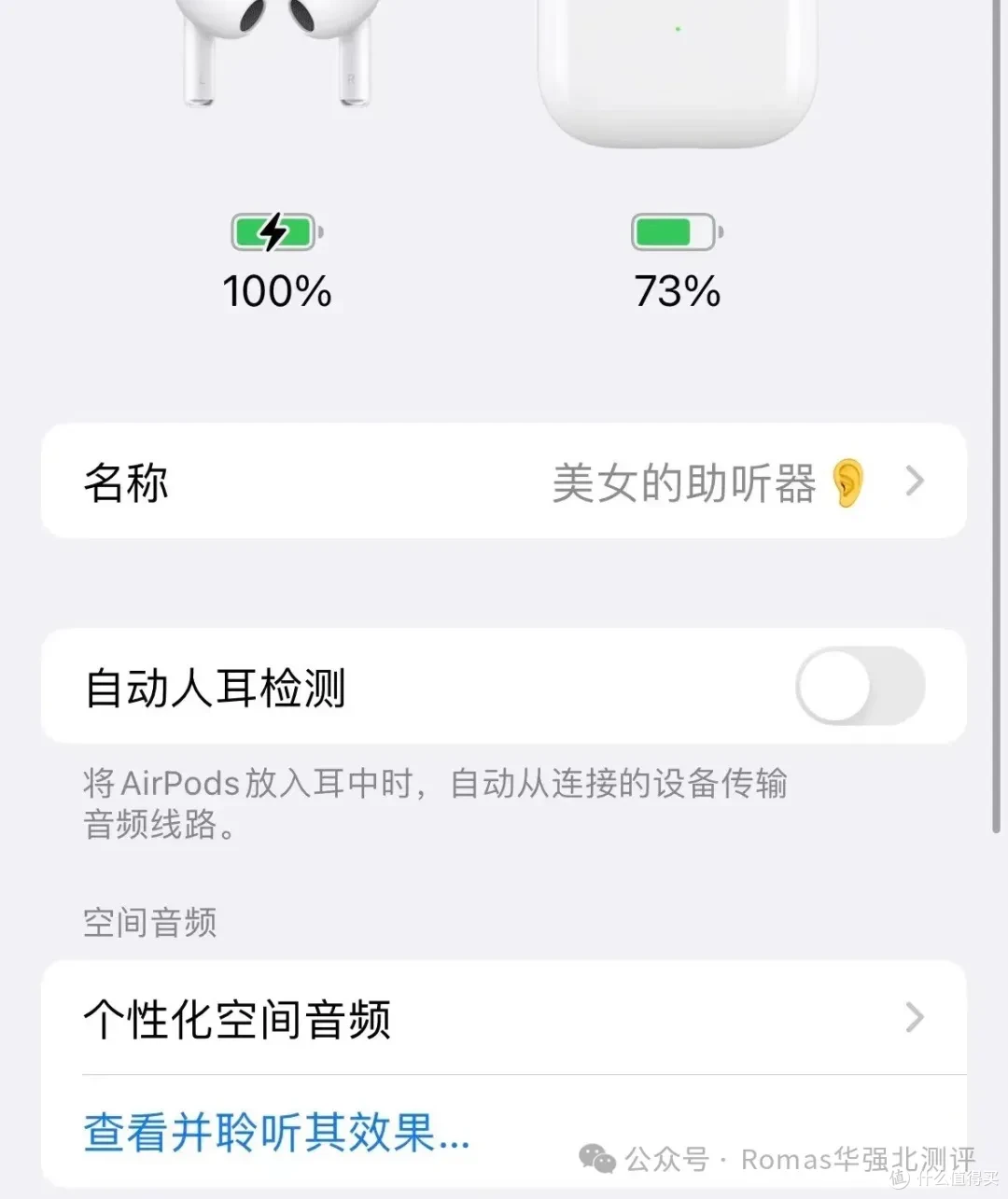Tap the scrollbar on the right edge

pos(993,467)
